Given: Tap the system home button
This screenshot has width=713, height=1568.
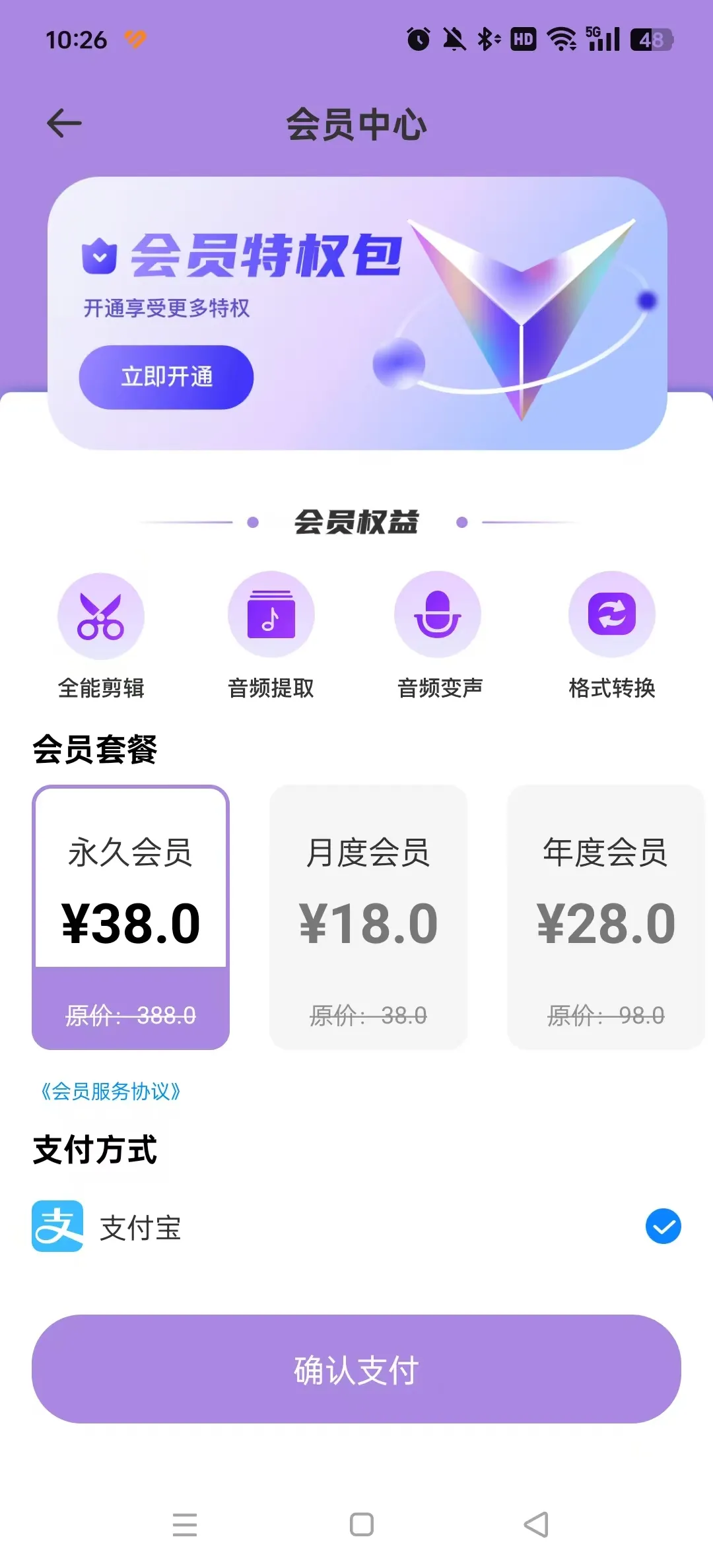Looking at the screenshot, I should pos(361,1524).
